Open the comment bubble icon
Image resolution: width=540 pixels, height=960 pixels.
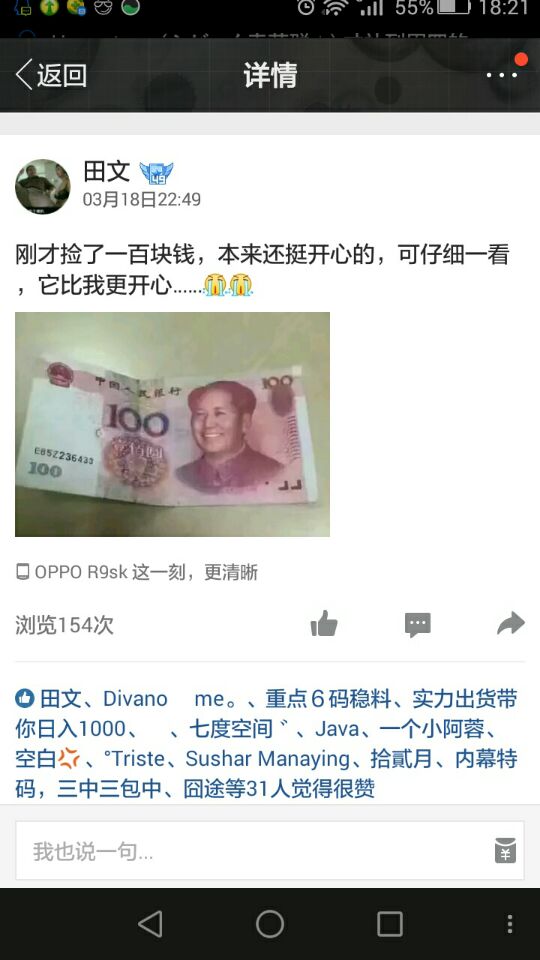pyautogui.click(x=418, y=624)
